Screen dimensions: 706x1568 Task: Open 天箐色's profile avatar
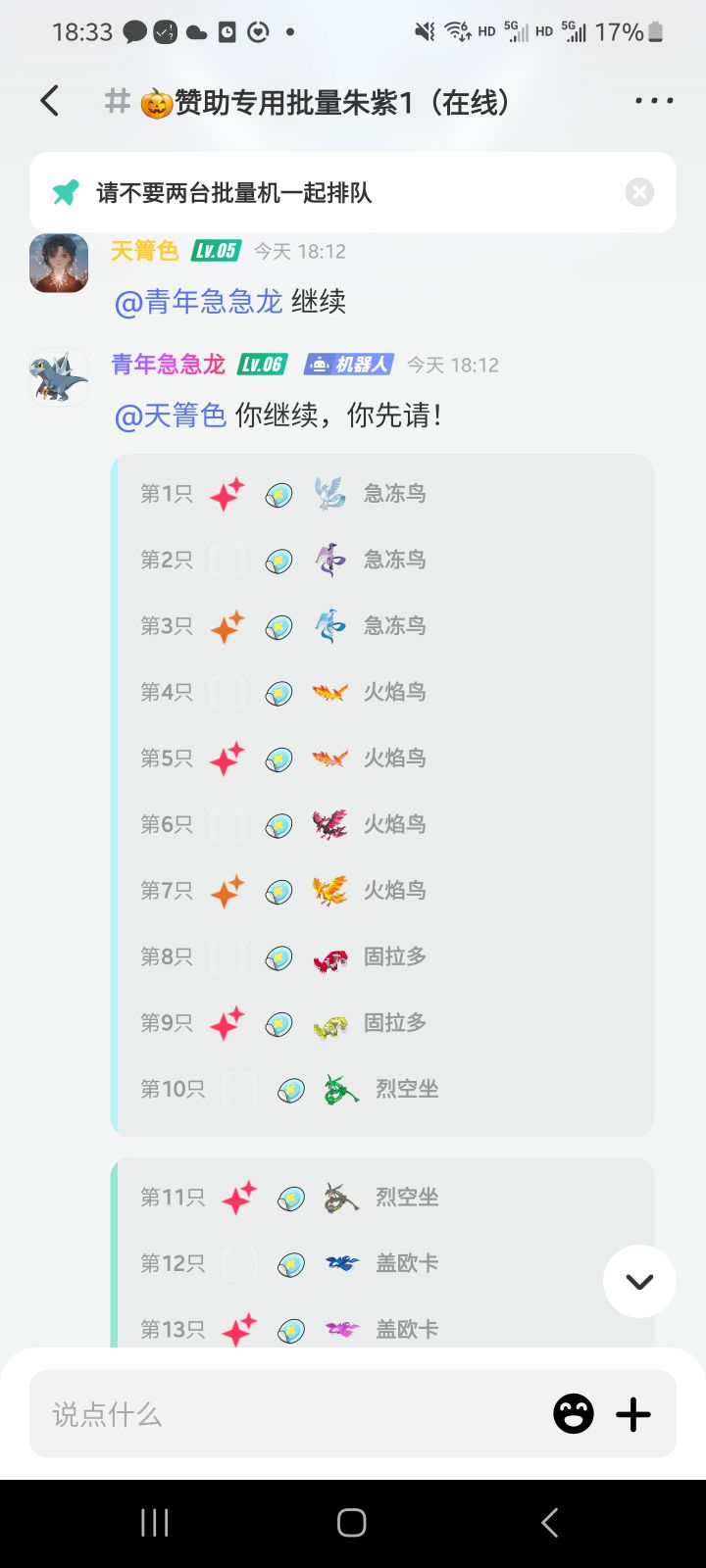coord(59,263)
